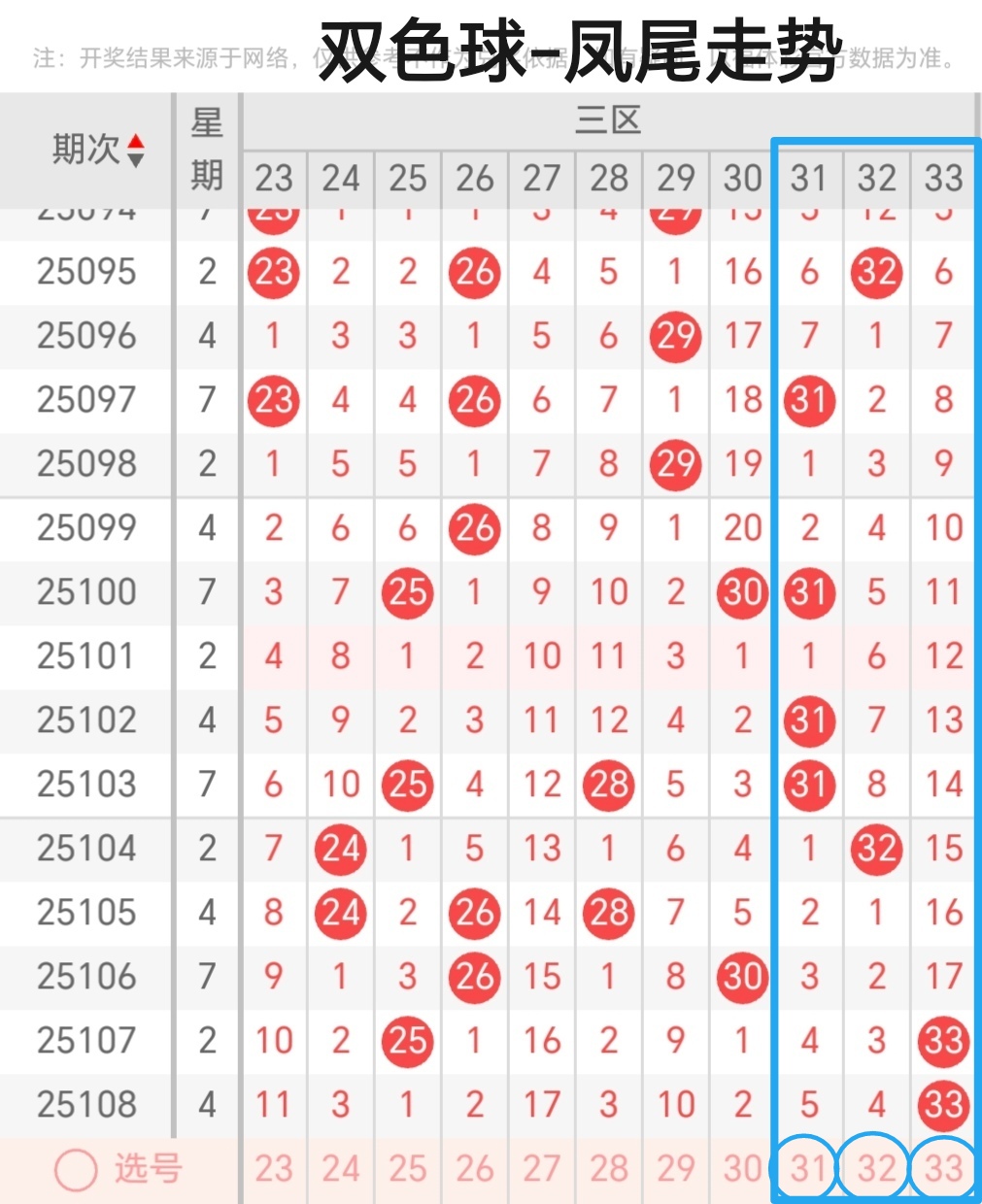Switch to column 33 header
Viewport: 982px width, 1204px height.
[943, 179]
